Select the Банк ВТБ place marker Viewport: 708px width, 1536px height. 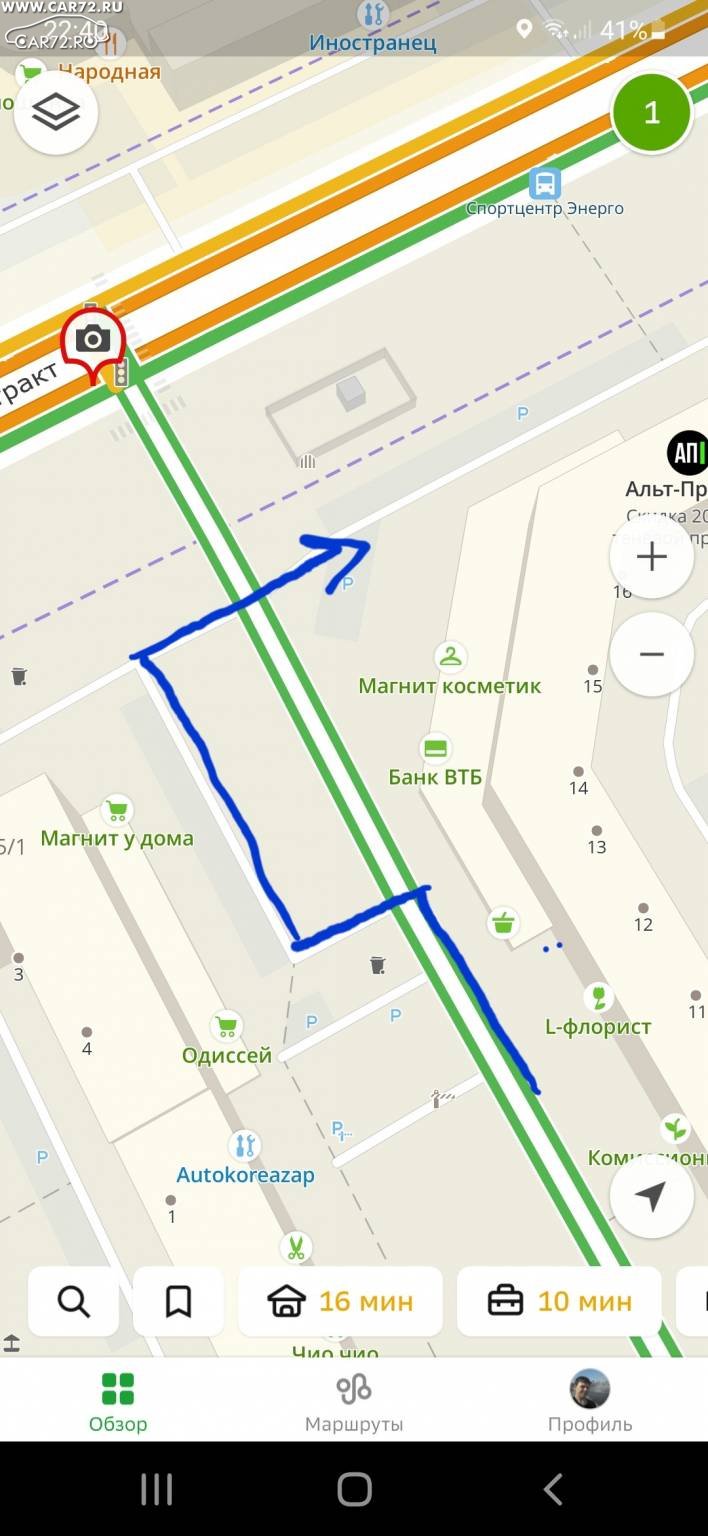coord(435,748)
